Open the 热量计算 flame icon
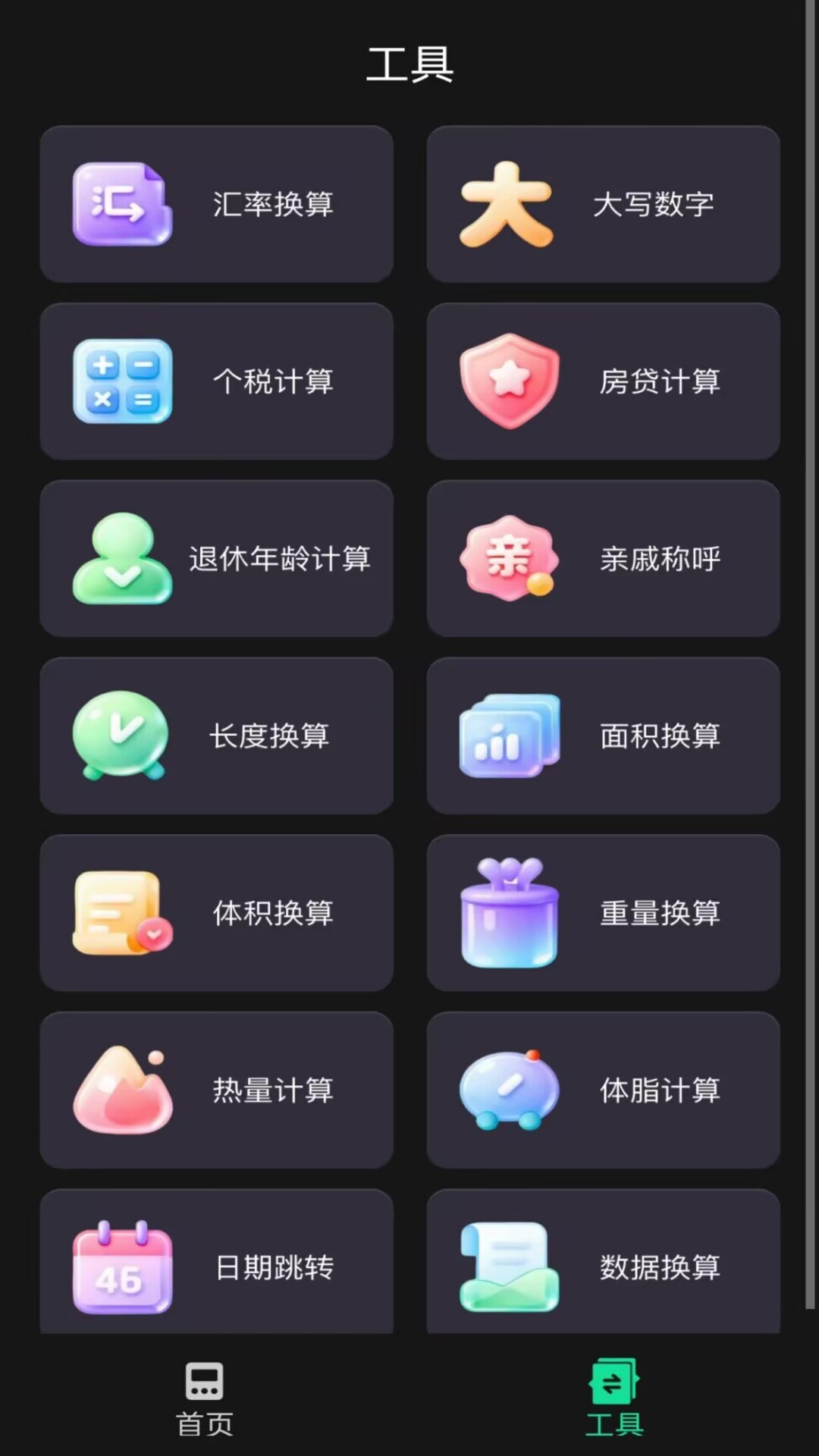 click(121, 1090)
